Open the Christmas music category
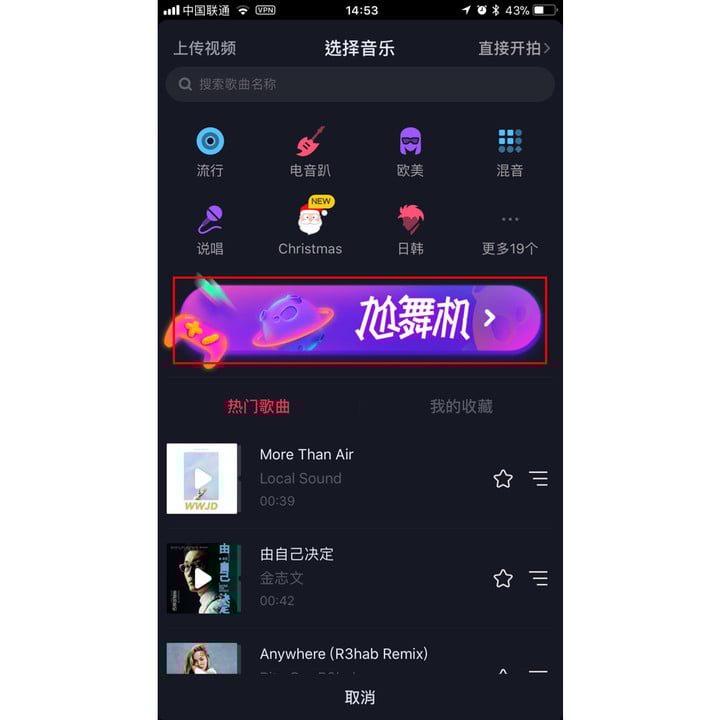720x720 pixels. click(x=310, y=230)
